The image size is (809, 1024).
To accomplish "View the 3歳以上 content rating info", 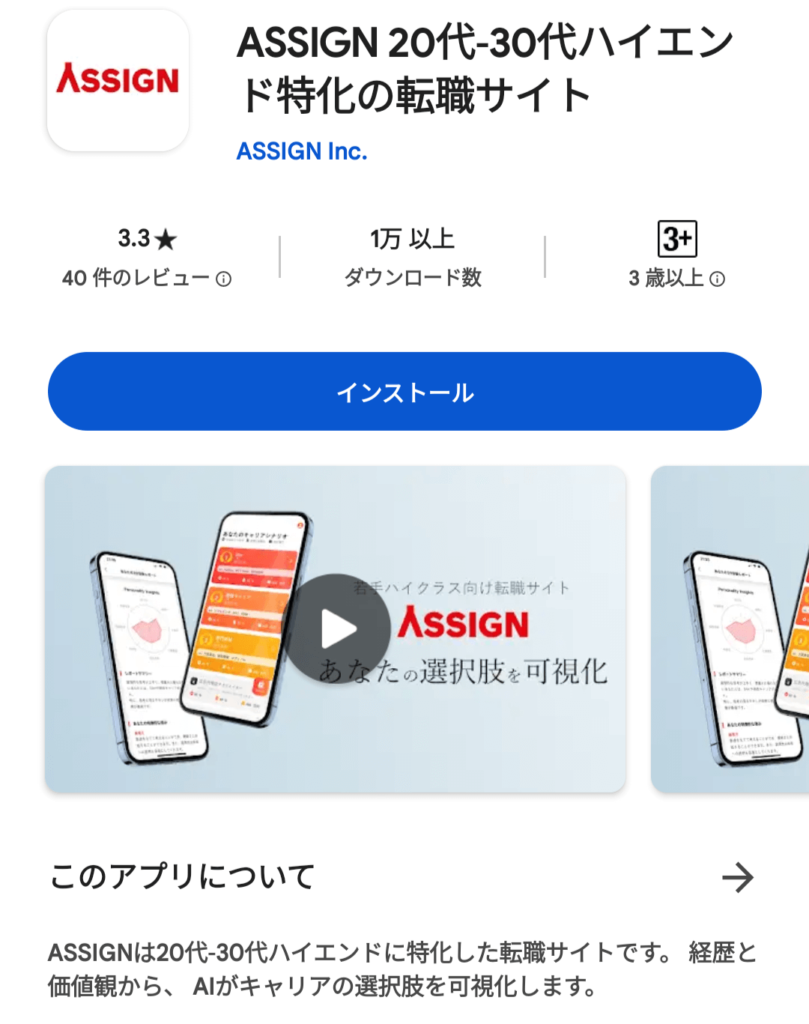I will (717, 279).
